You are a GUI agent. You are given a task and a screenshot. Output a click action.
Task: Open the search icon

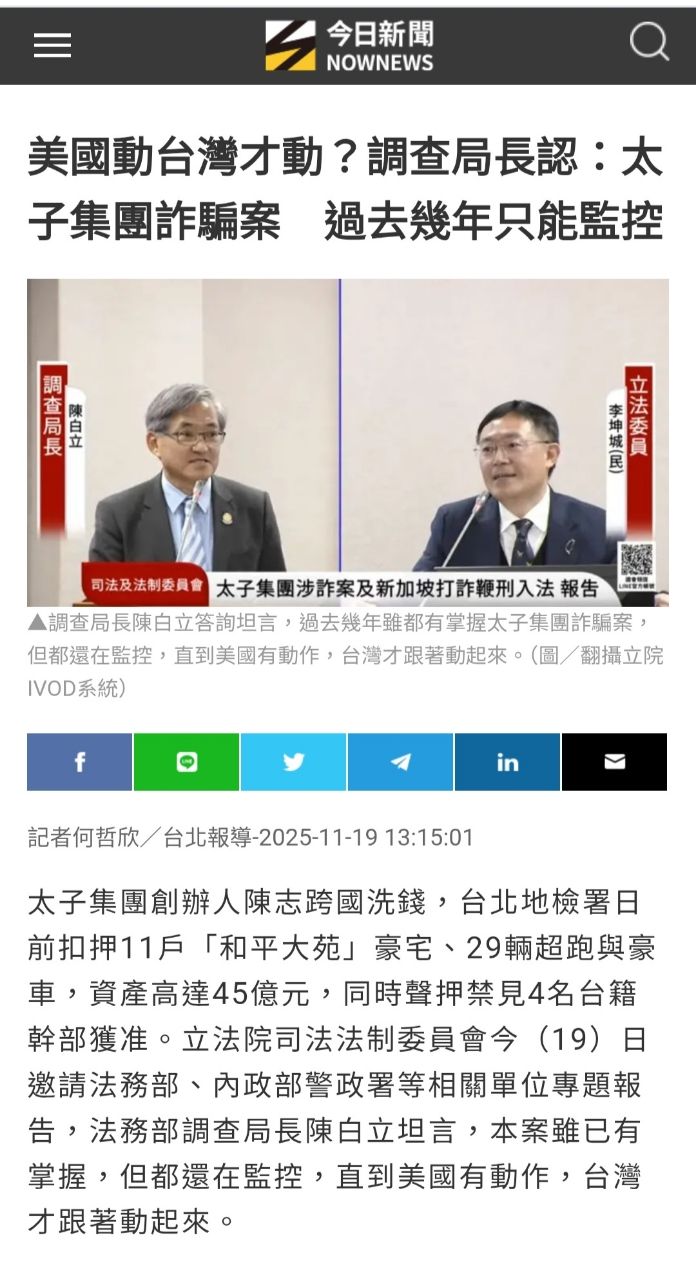click(x=648, y=43)
